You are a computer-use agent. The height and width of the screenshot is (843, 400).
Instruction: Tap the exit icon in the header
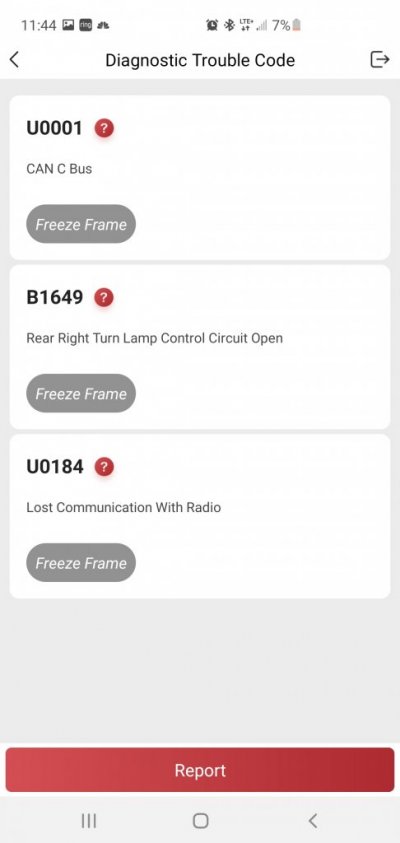pyautogui.click(x=380, y=59)
